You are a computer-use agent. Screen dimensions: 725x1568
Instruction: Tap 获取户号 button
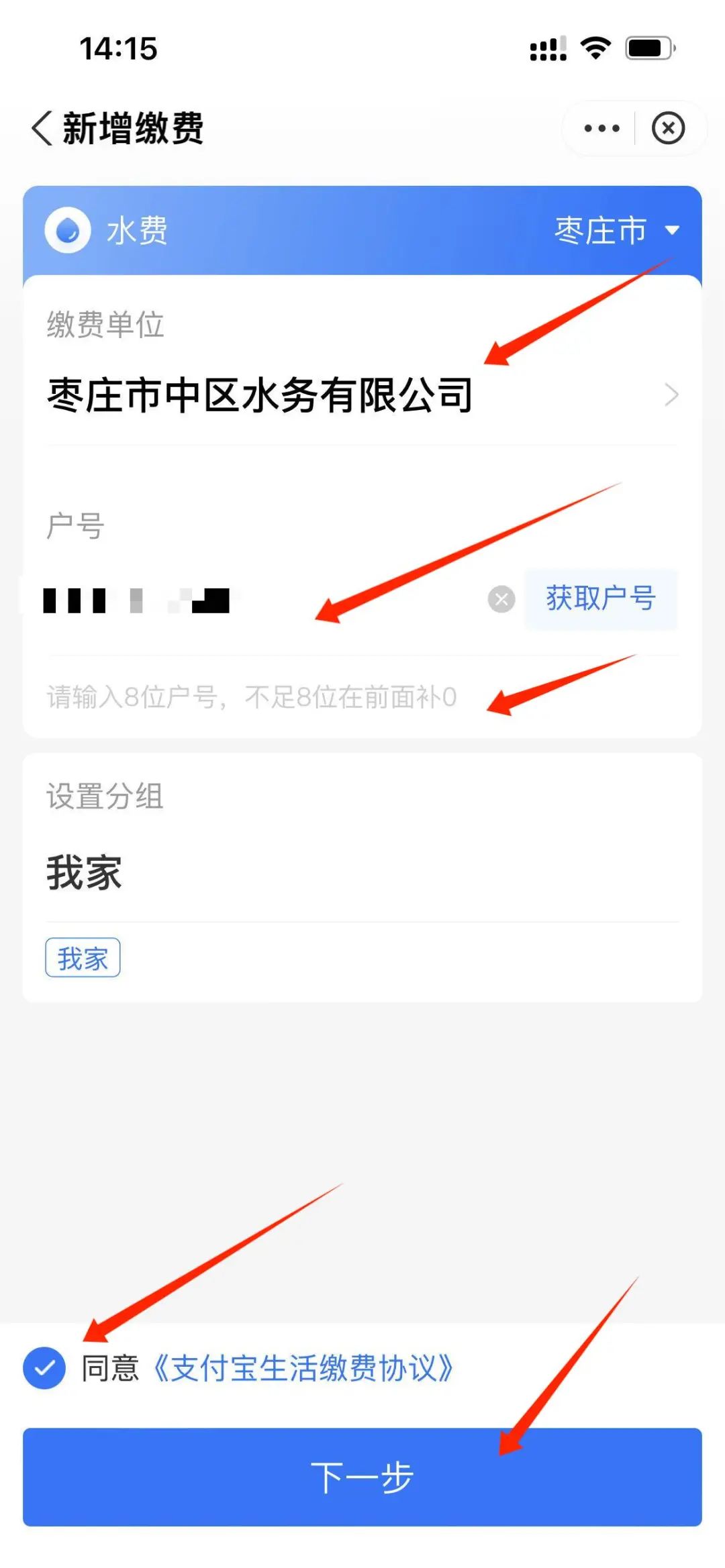click(x=601, y=598)
